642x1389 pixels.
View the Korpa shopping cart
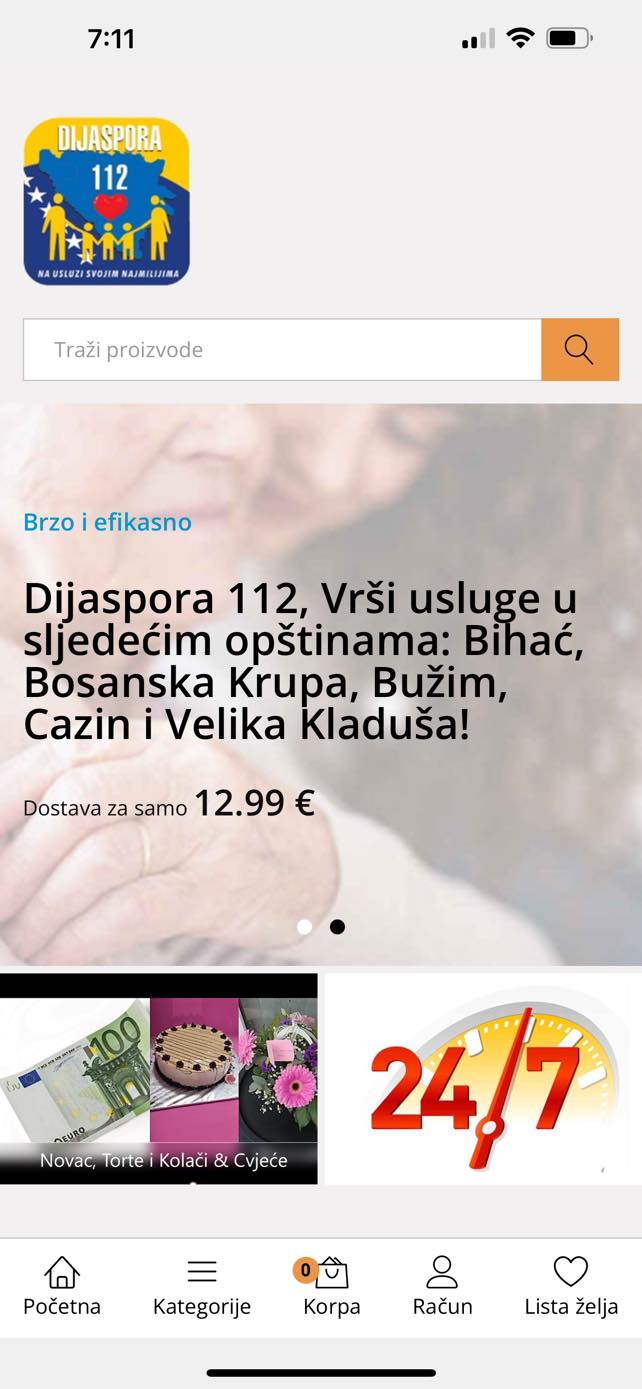coord(331,1287)
